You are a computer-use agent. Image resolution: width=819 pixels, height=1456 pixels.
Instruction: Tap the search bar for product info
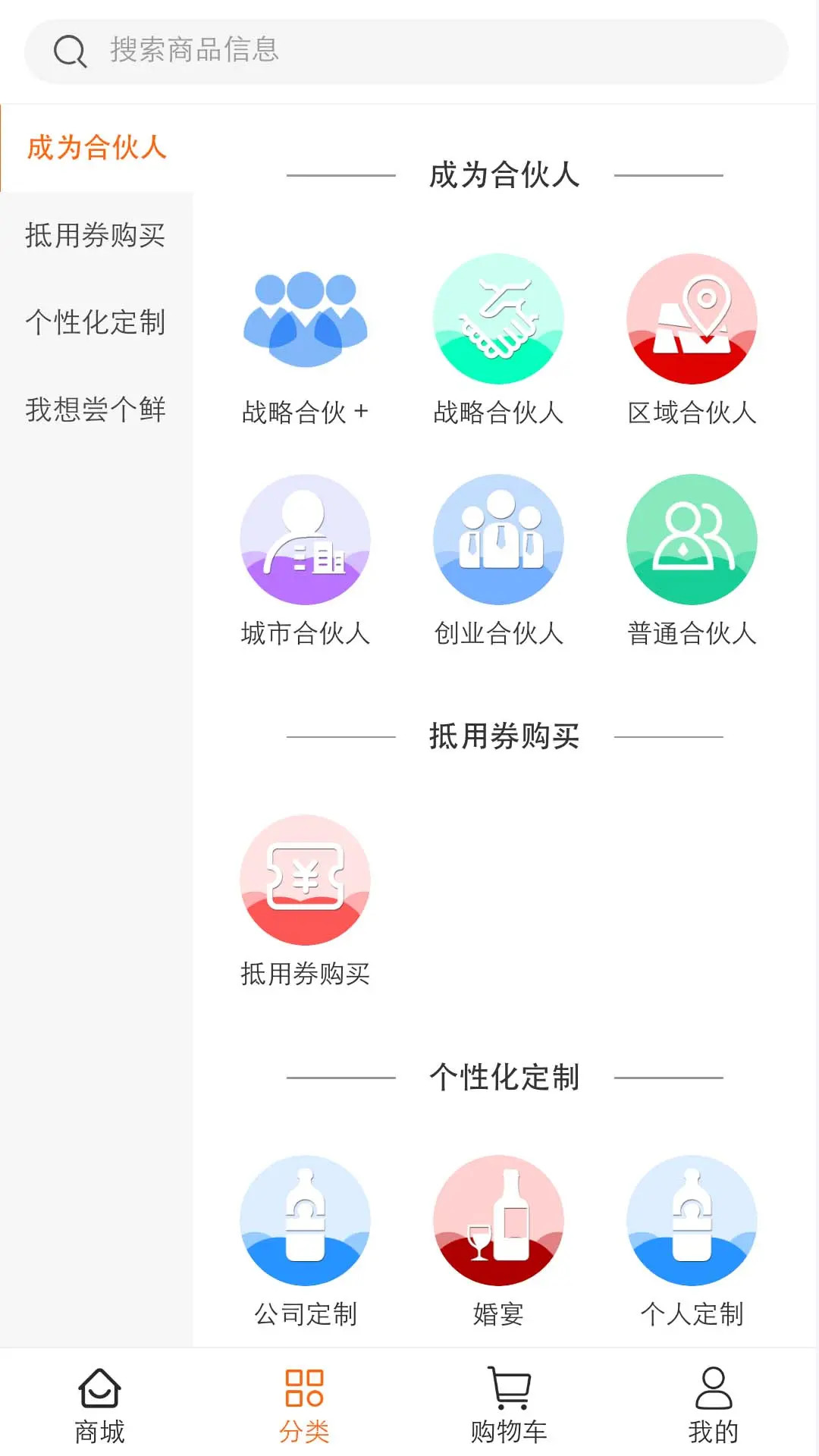coord(409,50)
